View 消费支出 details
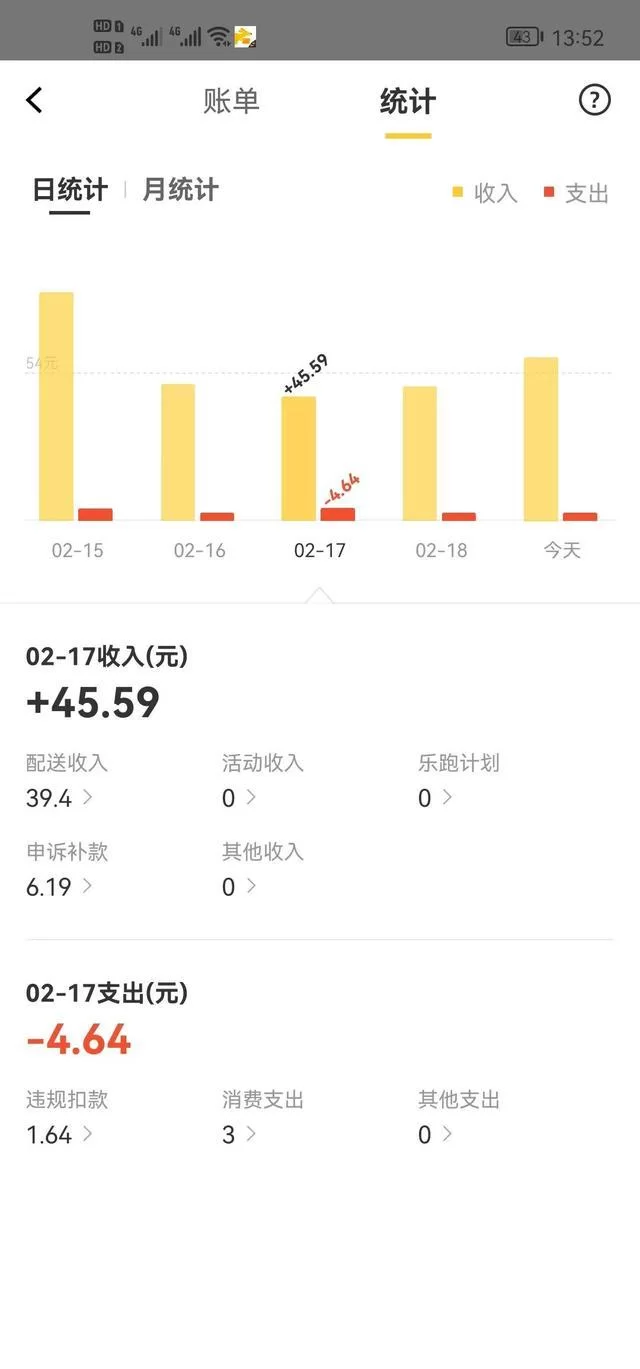This screenshot has height=1369, width=640. coord(240,1134)
